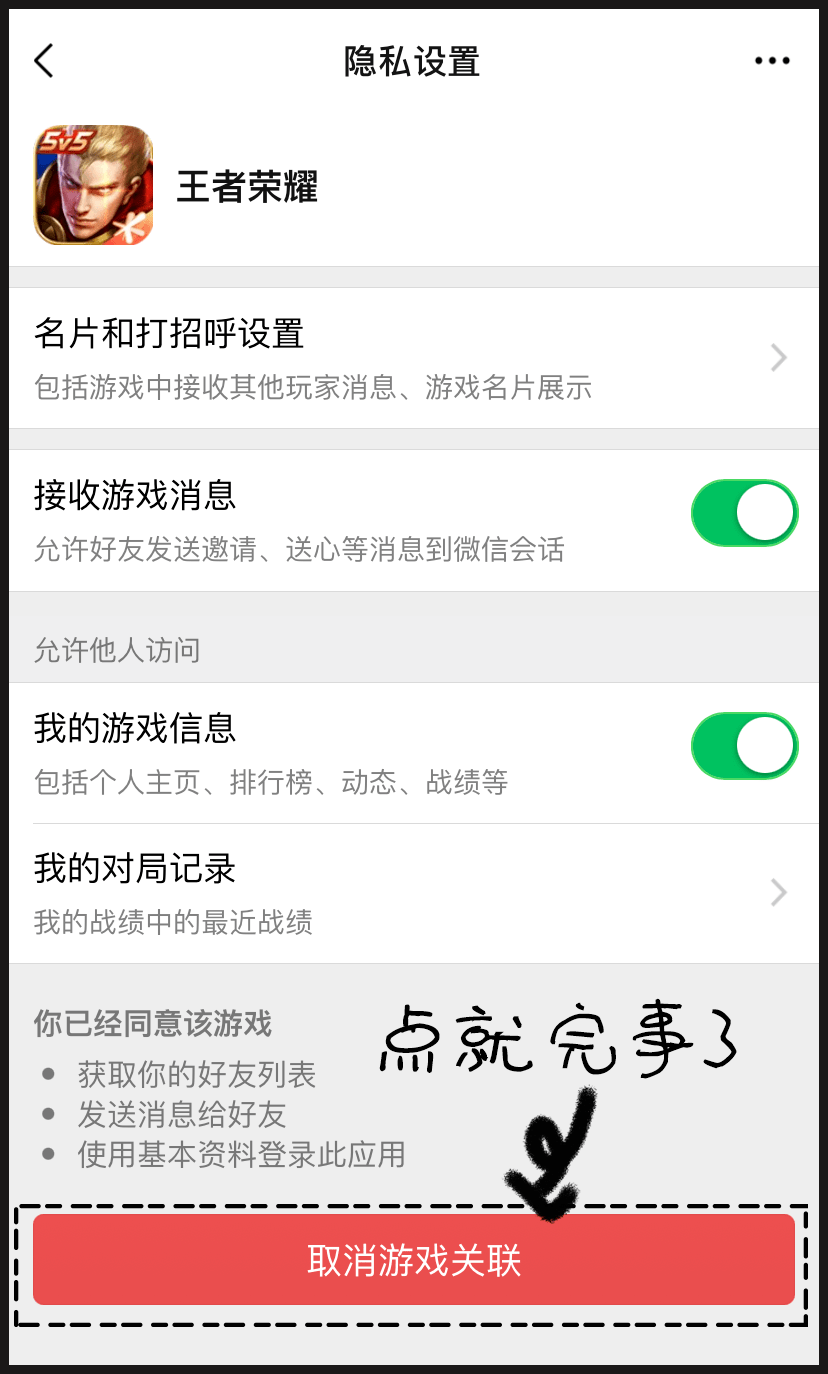Click the back arrow at top left
This screenshot has height=1374, width=828.
point(44,60)
